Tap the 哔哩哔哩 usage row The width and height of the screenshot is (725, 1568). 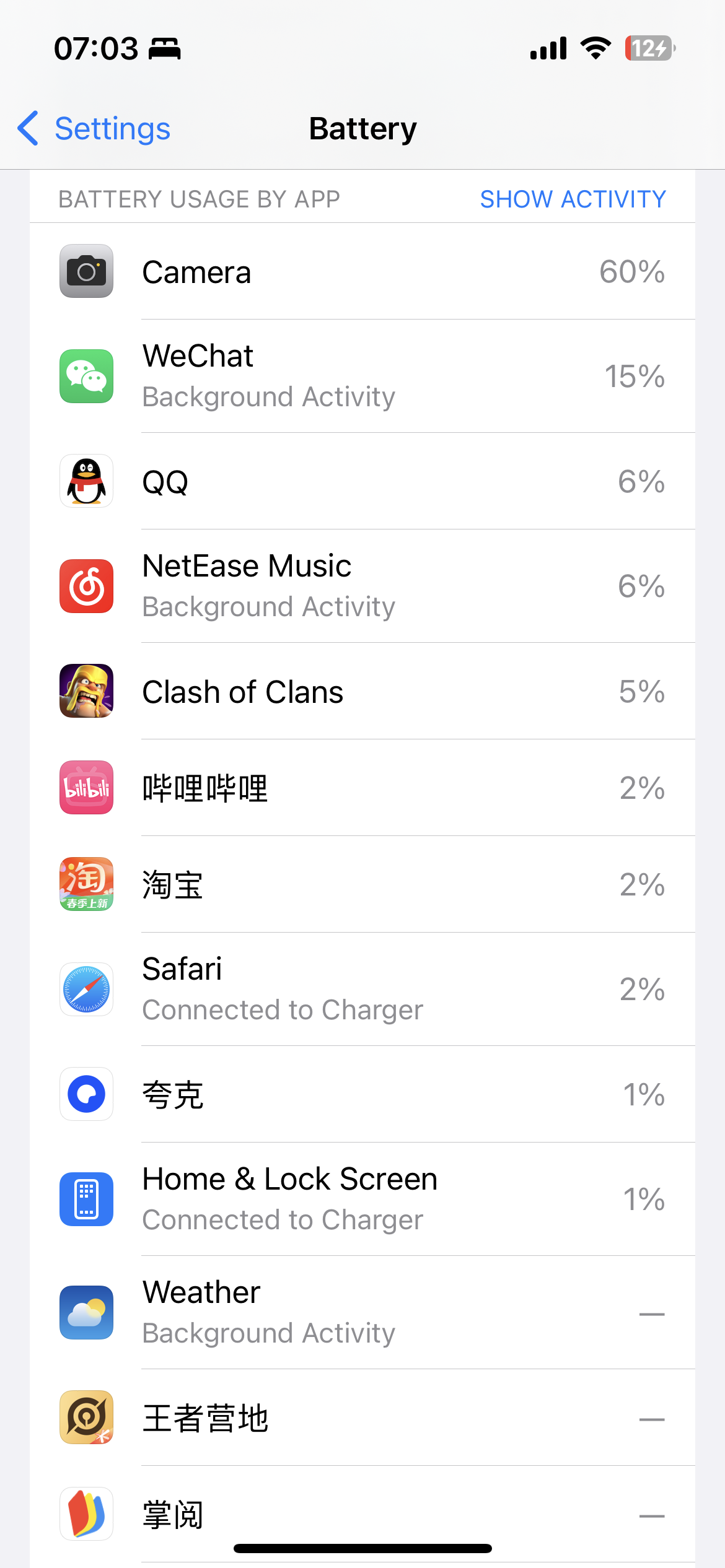362,788
